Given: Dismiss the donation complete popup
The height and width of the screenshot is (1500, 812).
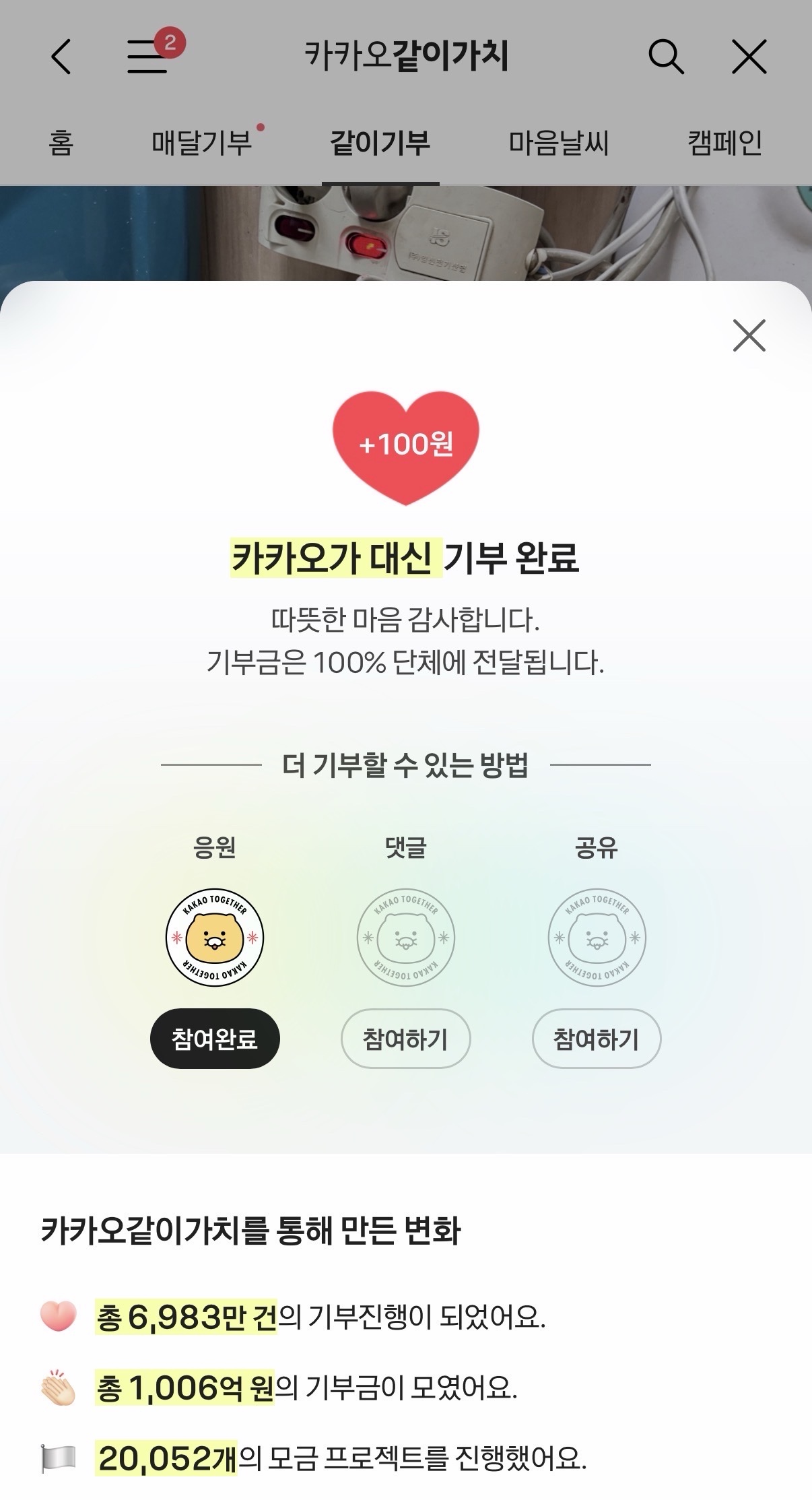Looking at the screenshot, I should [x=749, y=335].
